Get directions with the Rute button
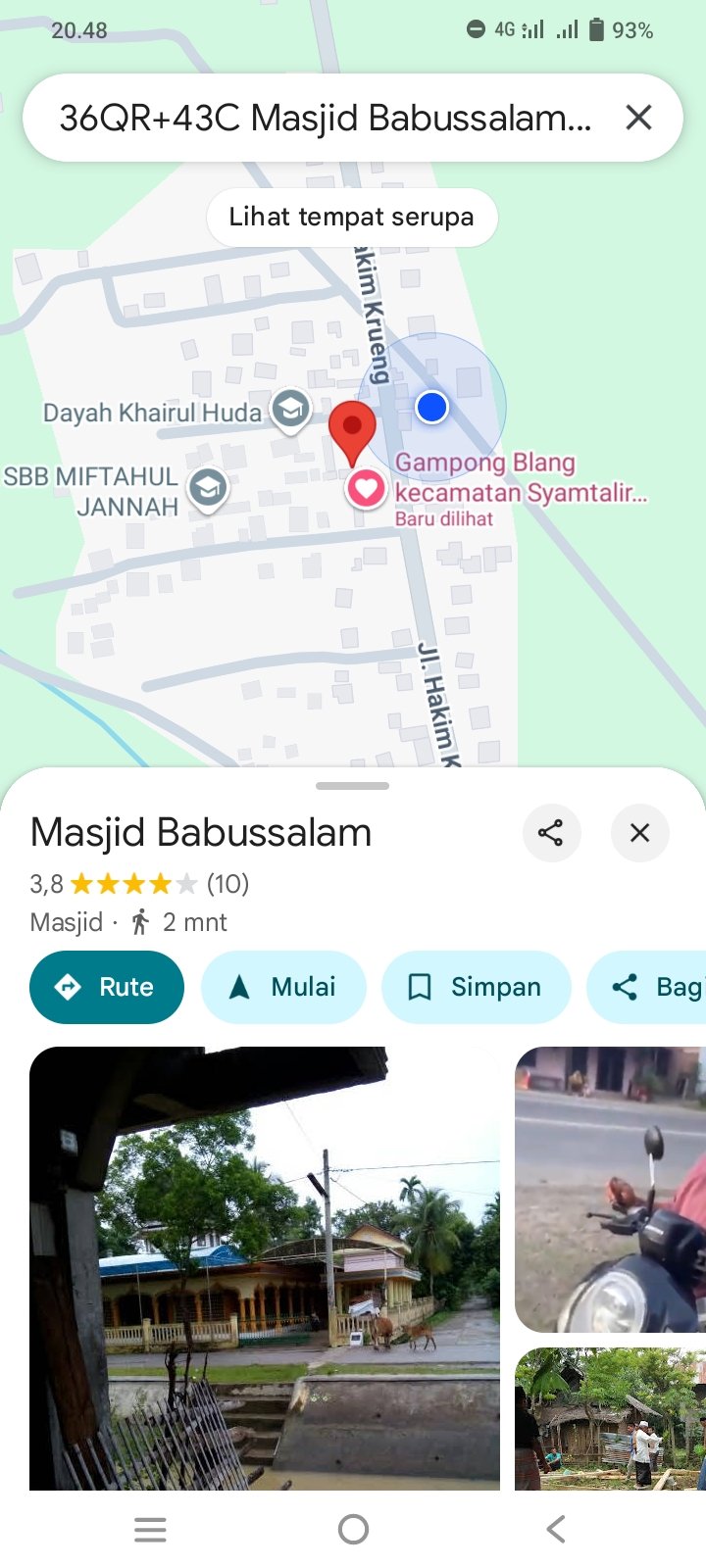Screen dimensions: 706x1568 107,987
